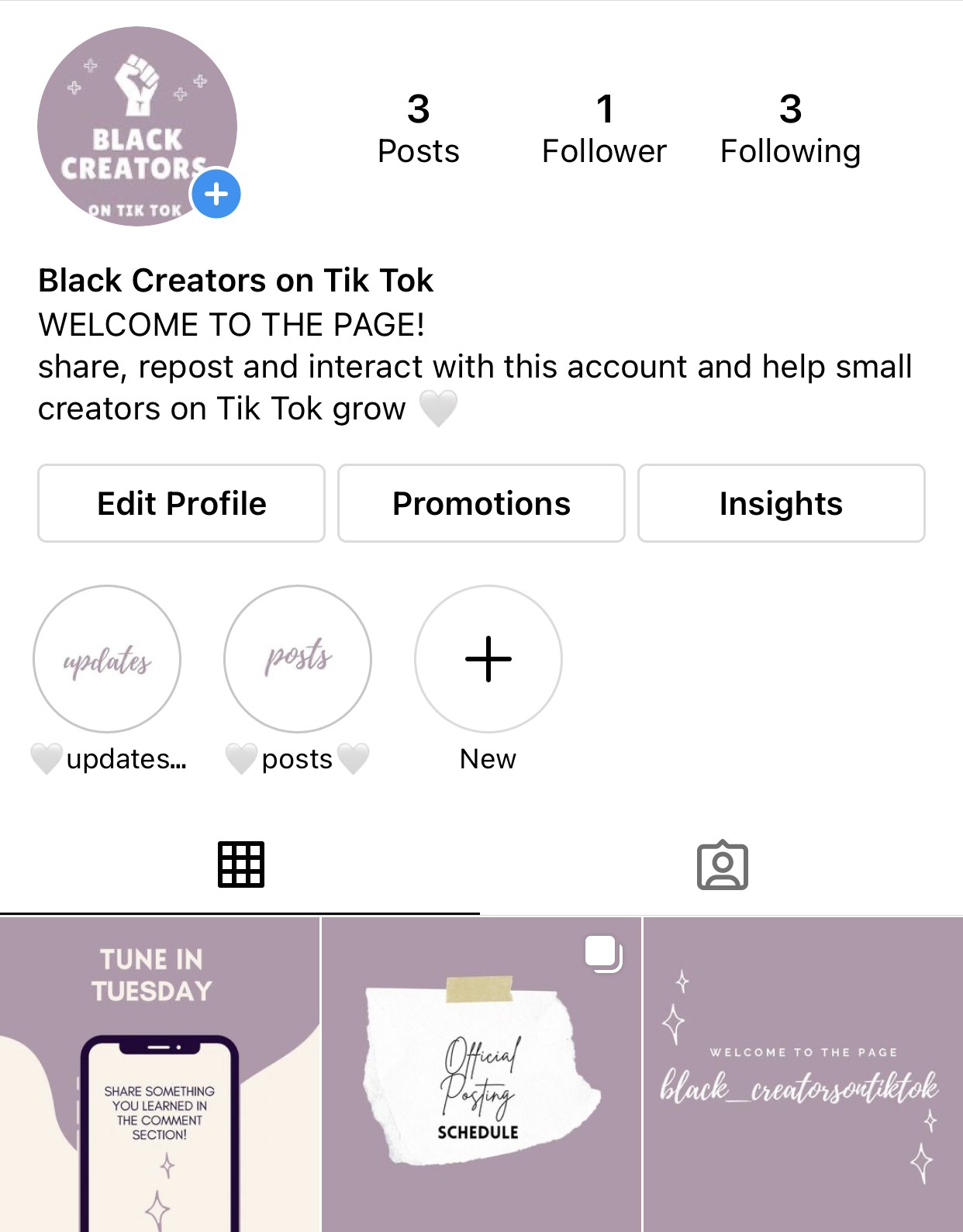
Task: Open the Official Posting Schedule post
Action: pyautogui.click(x=481, y=1074)
